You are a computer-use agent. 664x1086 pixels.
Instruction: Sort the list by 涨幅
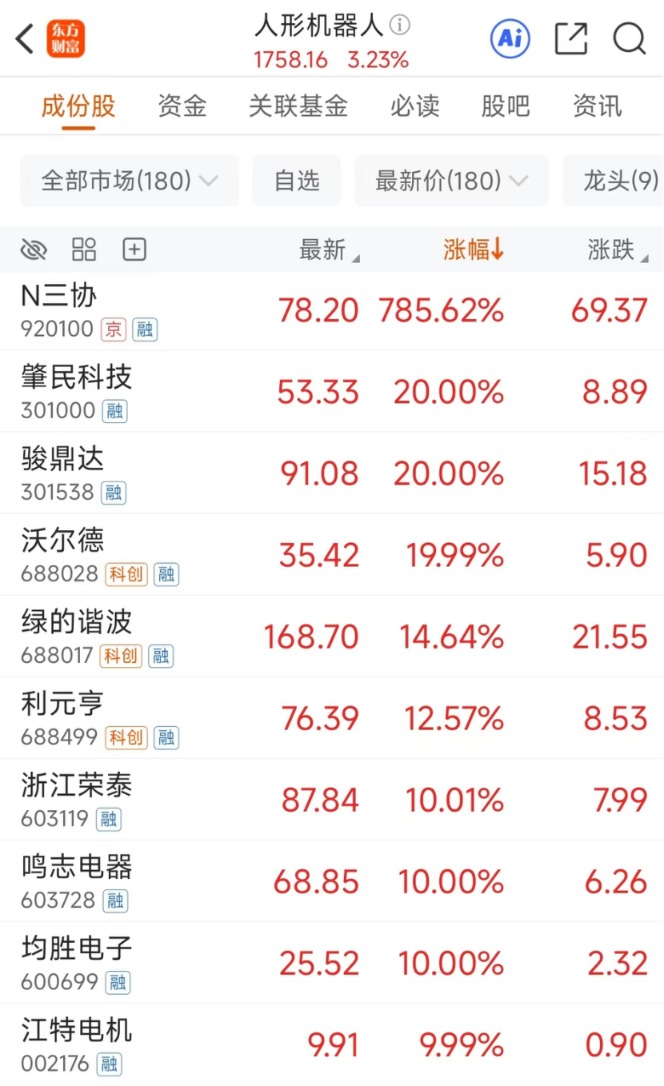[473, 250]
